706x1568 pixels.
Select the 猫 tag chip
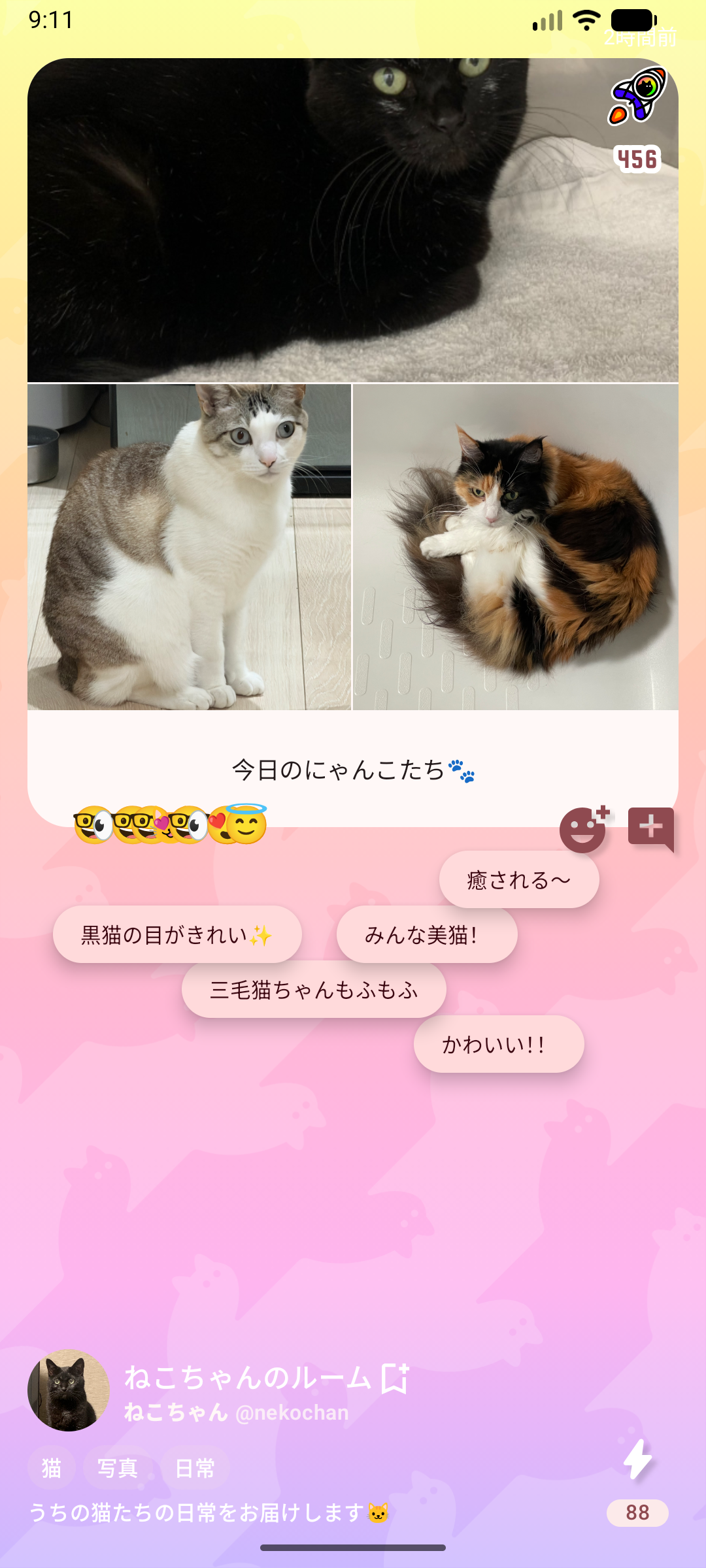[x=52, y=1469]
